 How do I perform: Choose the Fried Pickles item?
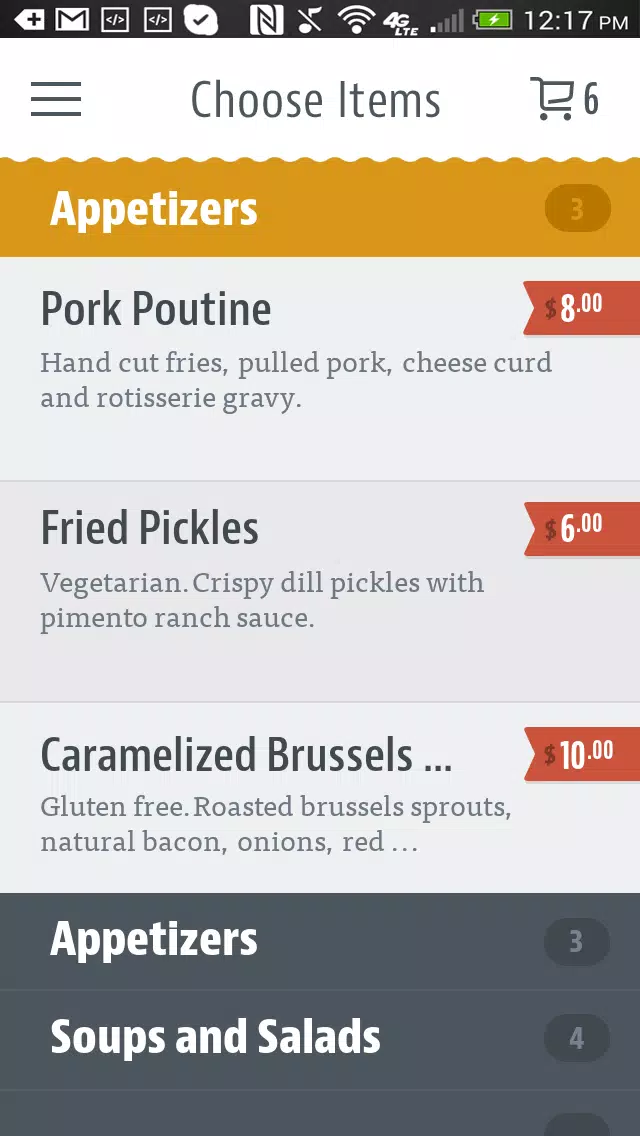coord(320,591)
